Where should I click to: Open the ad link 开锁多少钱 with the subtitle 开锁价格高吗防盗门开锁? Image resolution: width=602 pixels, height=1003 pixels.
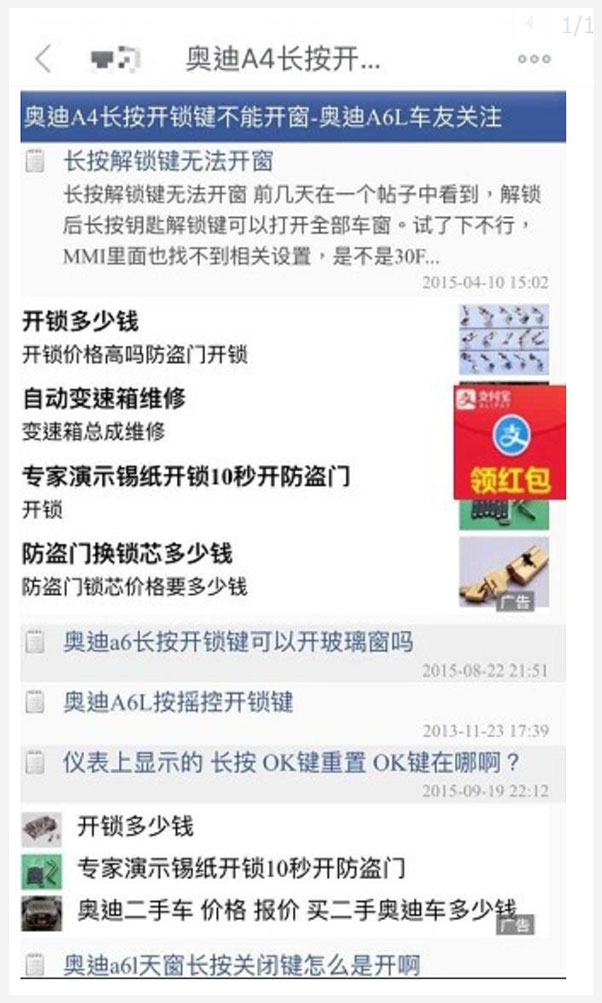[x=81, y=322]
